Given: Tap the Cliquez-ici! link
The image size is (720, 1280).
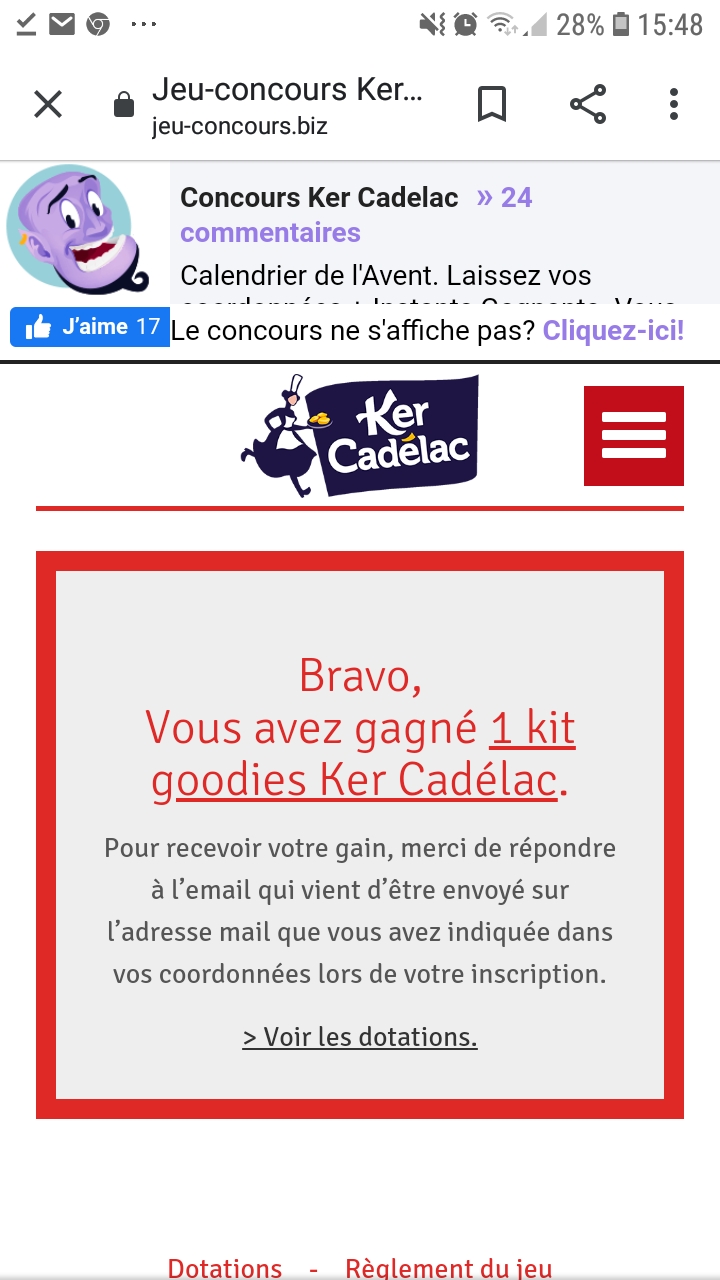Looking at the screenshot, I should click(x=614, y=330).
